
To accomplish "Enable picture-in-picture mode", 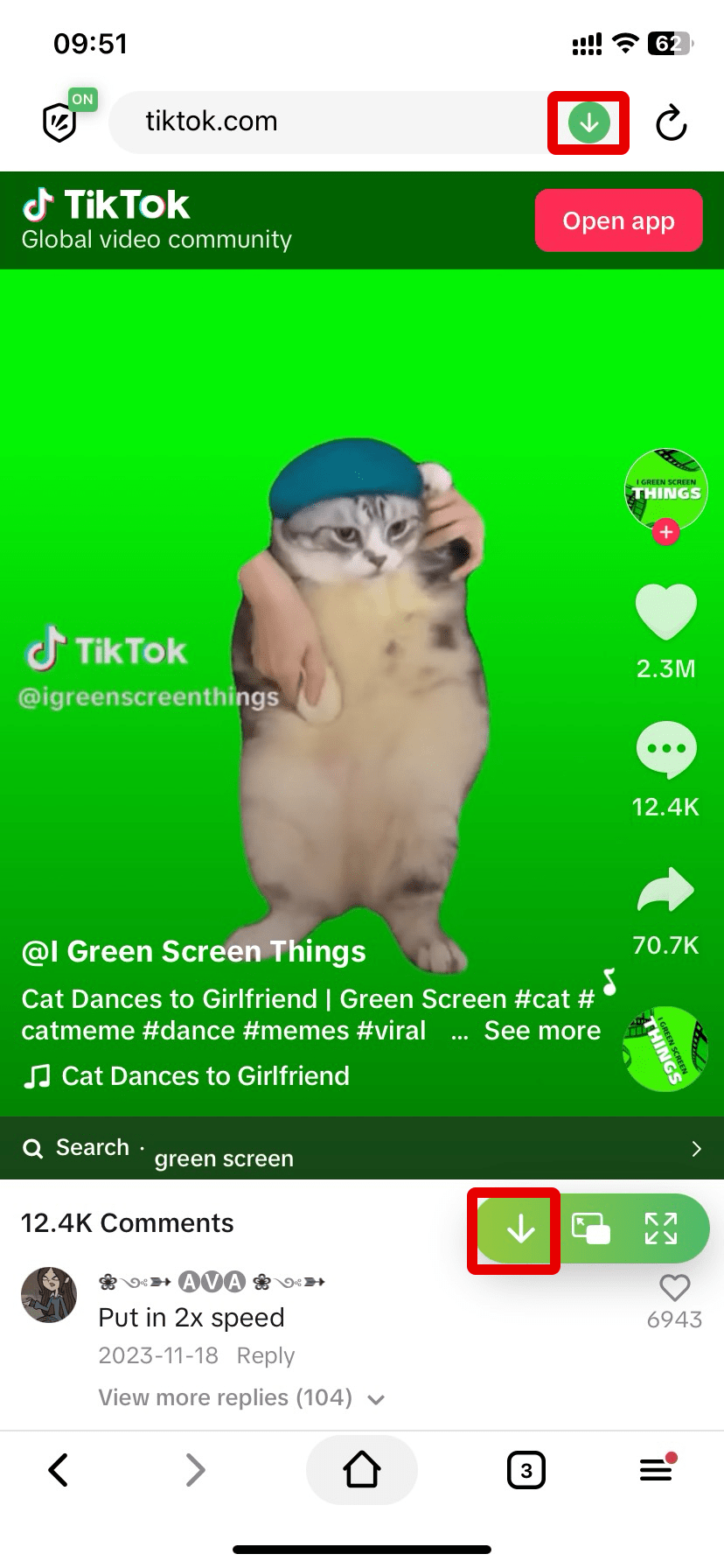I will click(590, 1229).
